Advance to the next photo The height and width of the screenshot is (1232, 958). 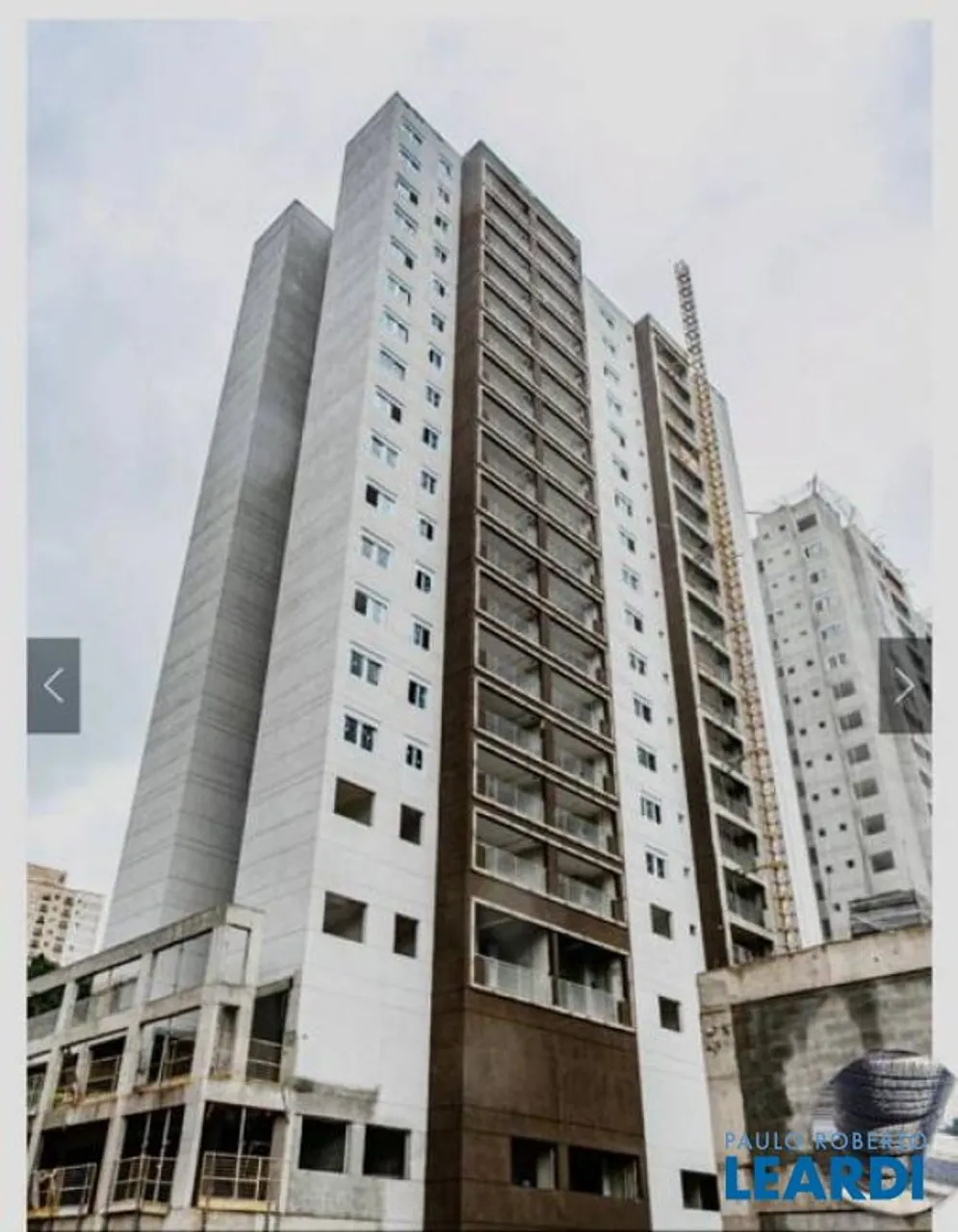(x=904, y=685)
